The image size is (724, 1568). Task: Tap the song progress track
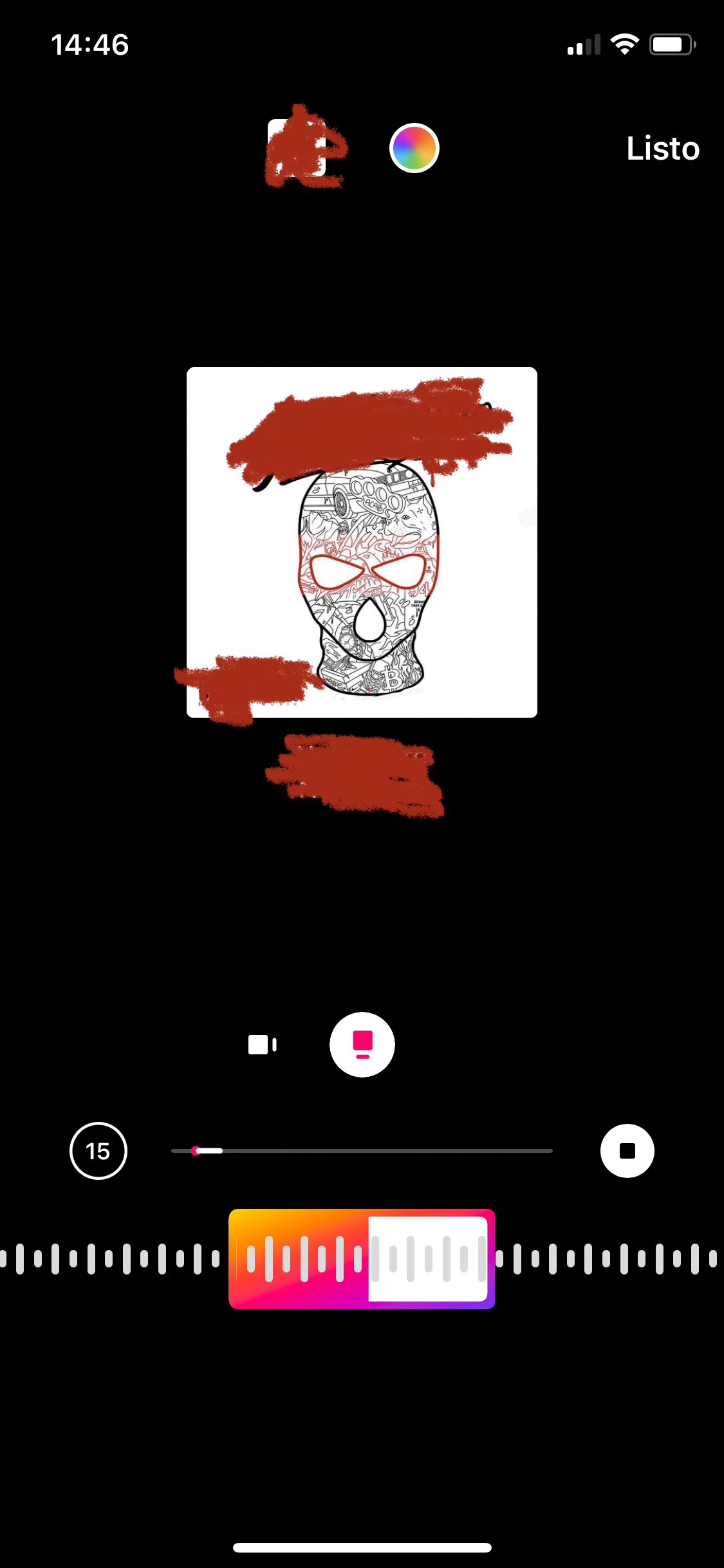point(362,1151)
